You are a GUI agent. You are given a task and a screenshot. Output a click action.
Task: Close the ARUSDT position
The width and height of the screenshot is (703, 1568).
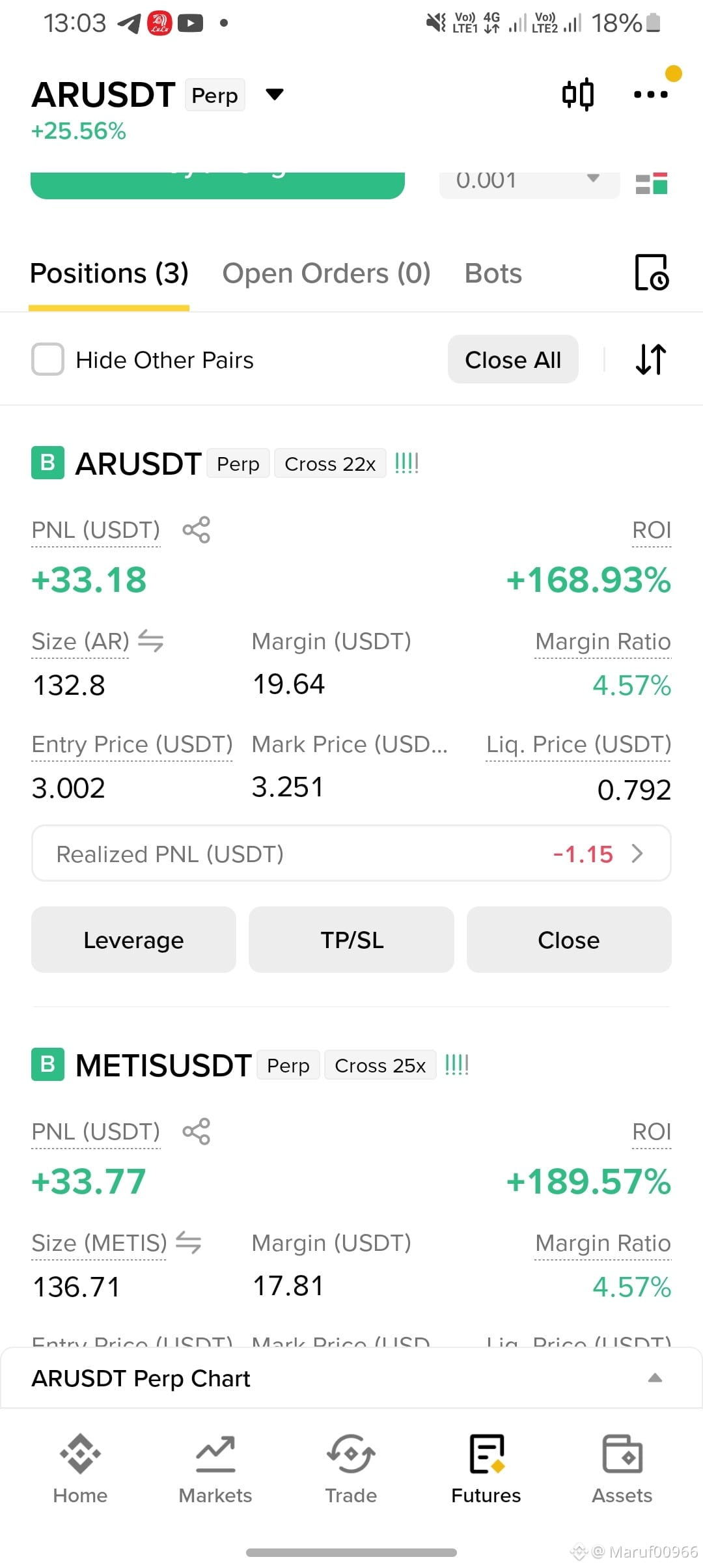point(569,940)
